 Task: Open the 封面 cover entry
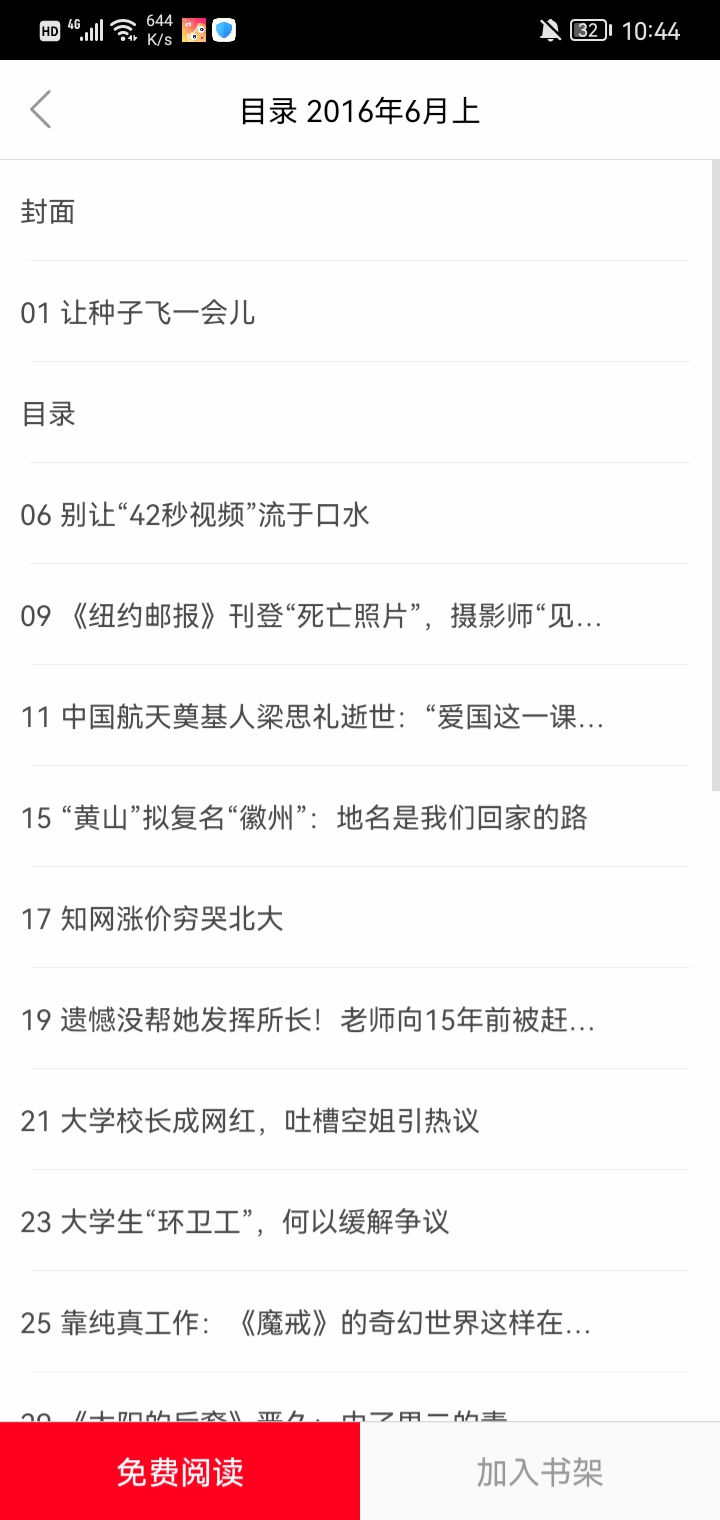(x=48, y=211)
